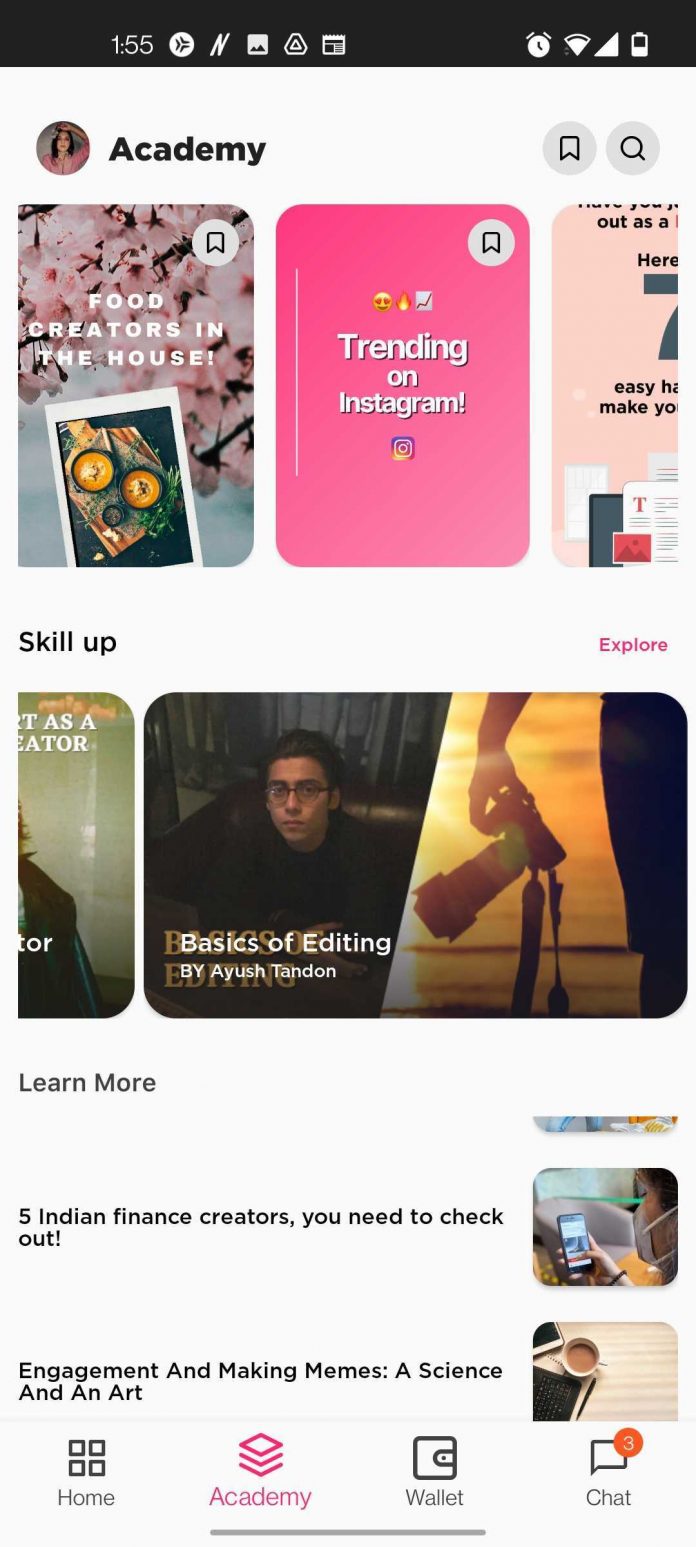Open the search icon in the header

(x=632, y=149)
